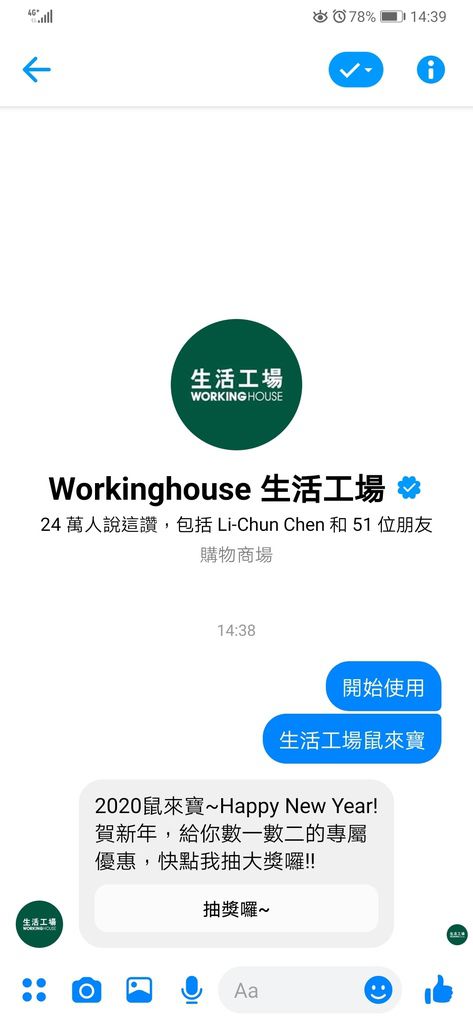The width and height of the screenshot is (473, 1024).
Task: Open the four-dot more apps menu
Action: coord(34,989)
